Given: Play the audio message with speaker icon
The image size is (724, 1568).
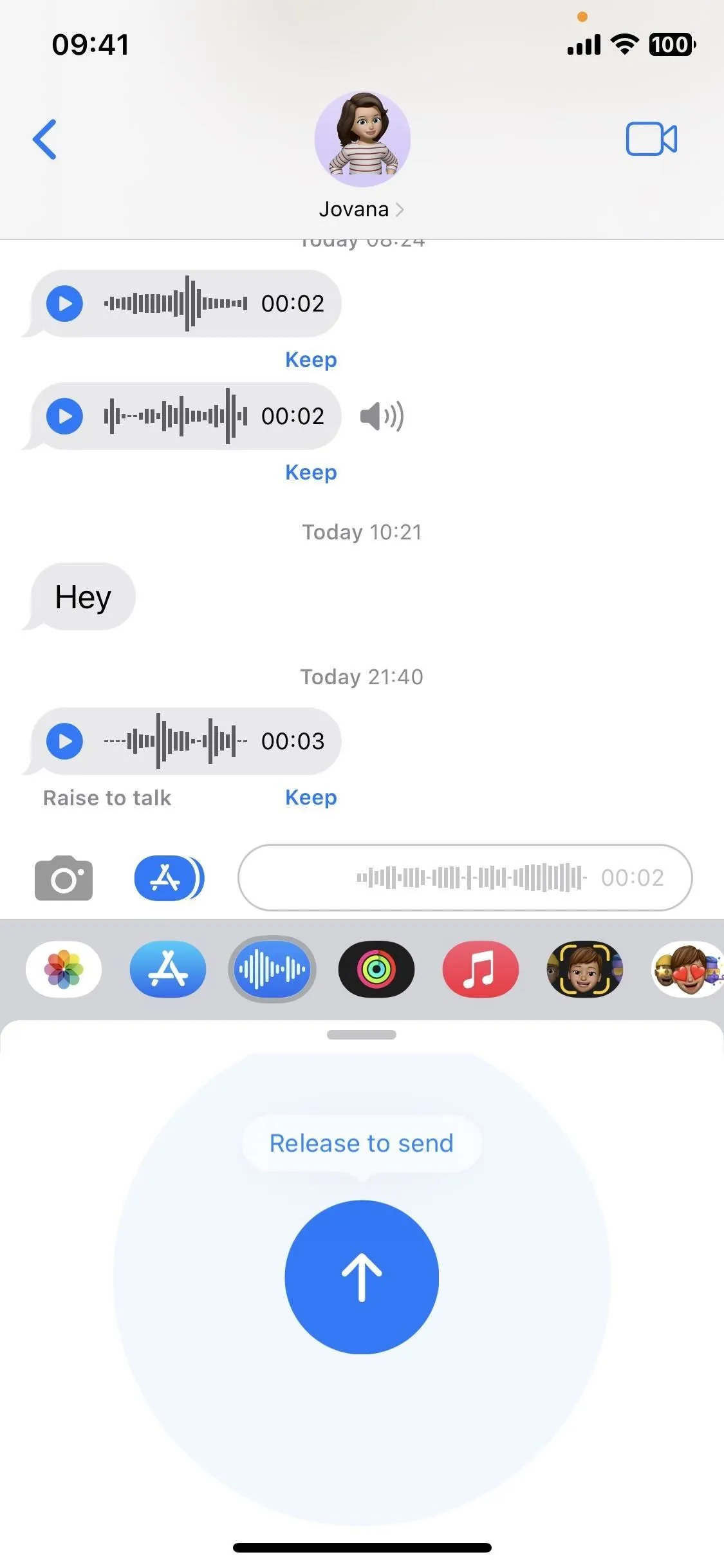Looking at the screenshot, I should click(x=64, y=416).
